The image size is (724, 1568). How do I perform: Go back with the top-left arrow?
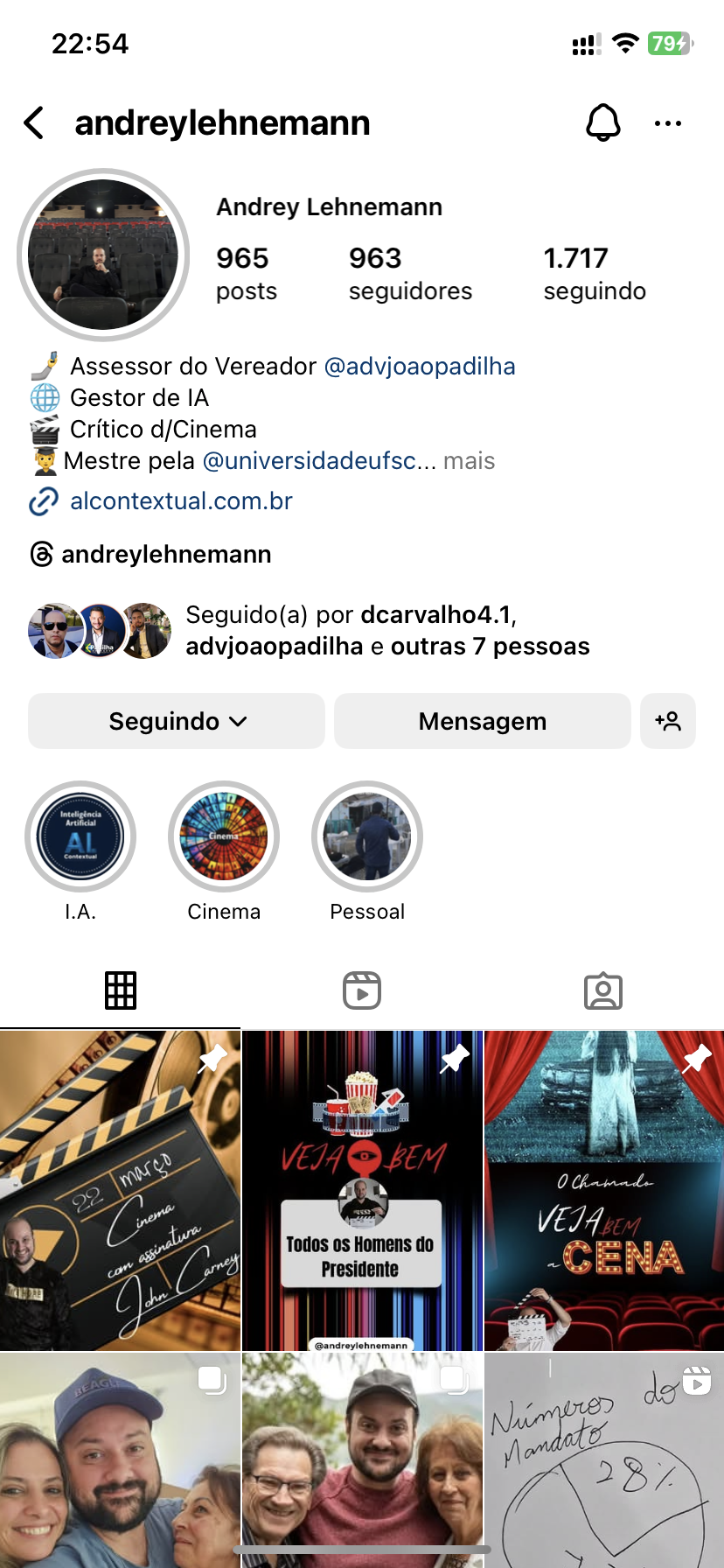(x=34, y=123)
